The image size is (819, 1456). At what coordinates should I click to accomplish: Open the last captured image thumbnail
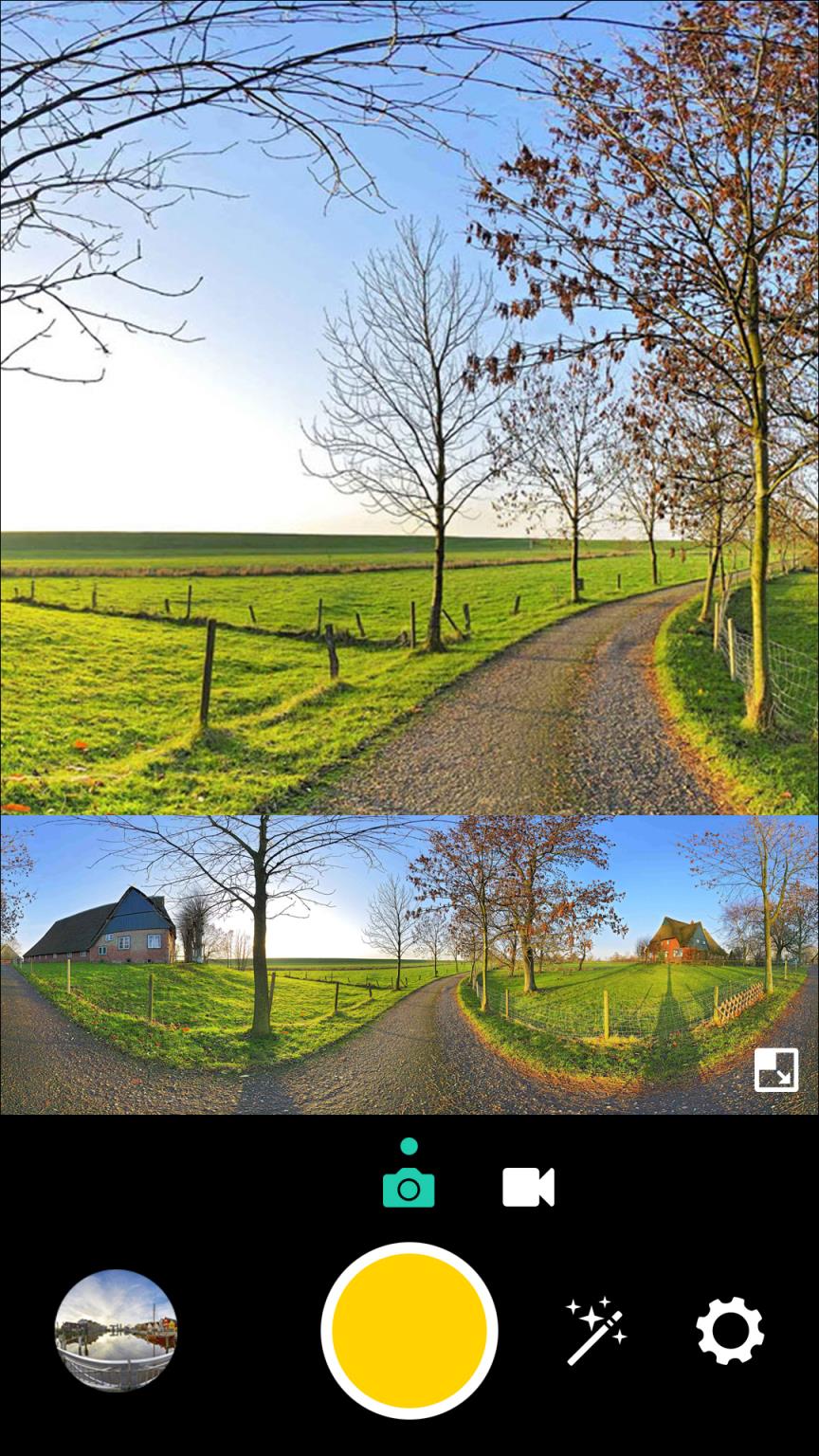tap(116, 1330)
